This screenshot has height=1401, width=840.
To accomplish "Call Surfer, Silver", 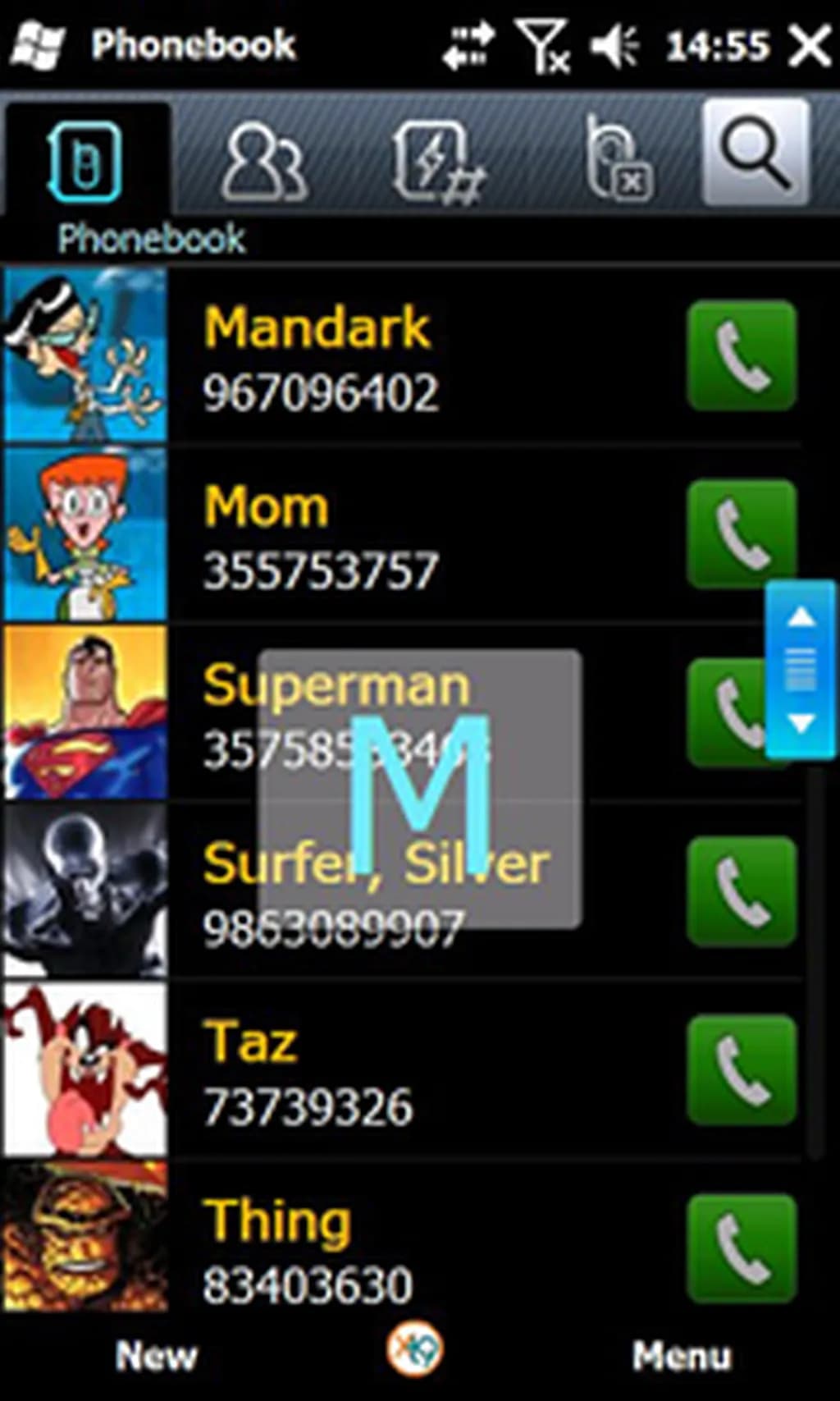I will click(741, 891).
